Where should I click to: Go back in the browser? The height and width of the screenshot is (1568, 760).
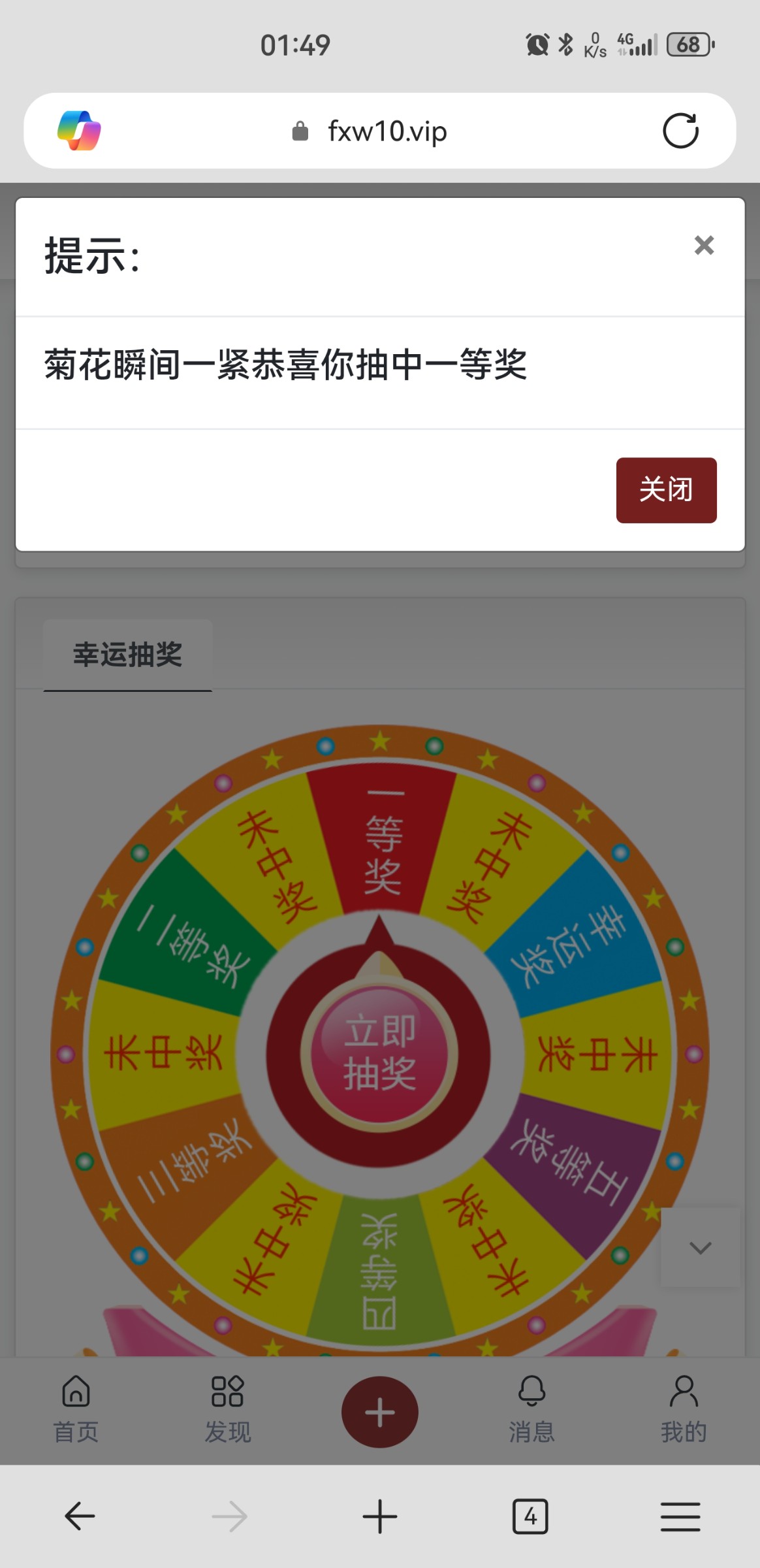click(x=80, y=1516)
